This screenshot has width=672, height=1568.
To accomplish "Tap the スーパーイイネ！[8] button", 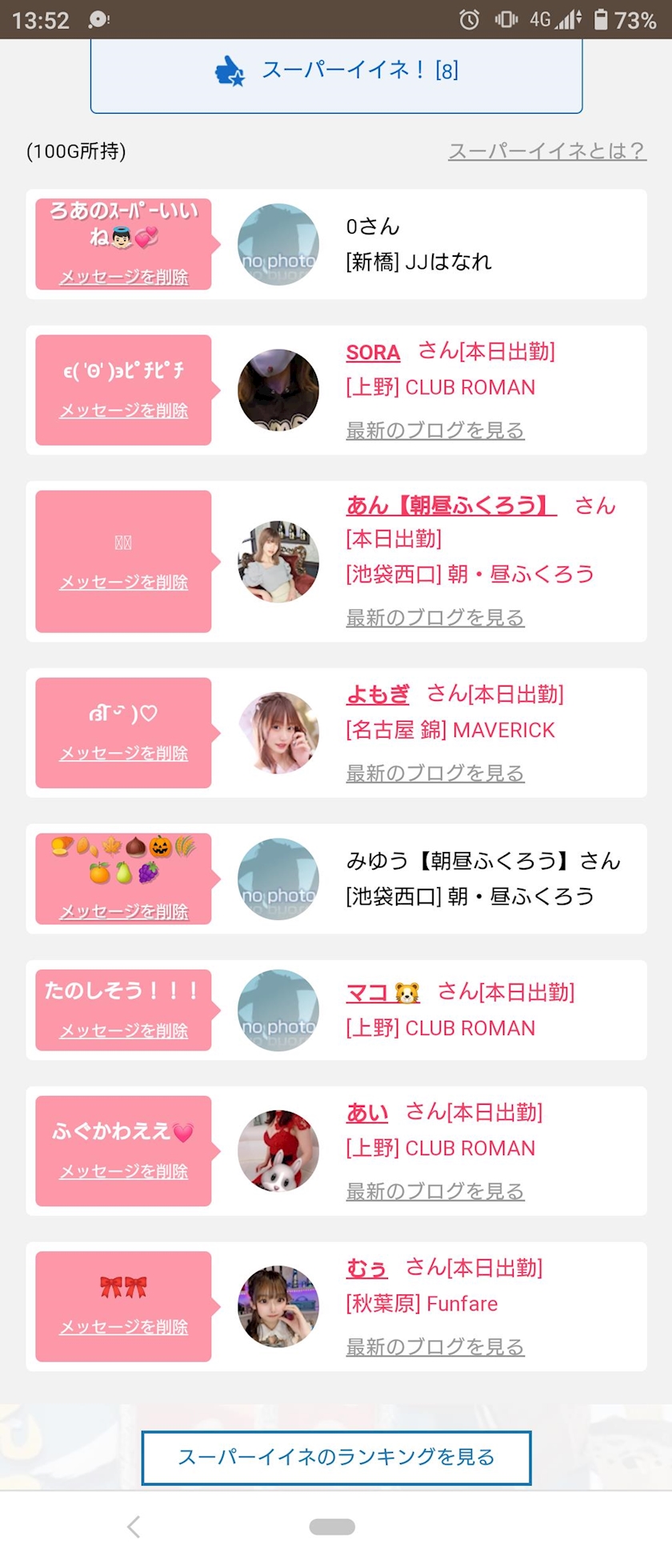I will (336, 72).
